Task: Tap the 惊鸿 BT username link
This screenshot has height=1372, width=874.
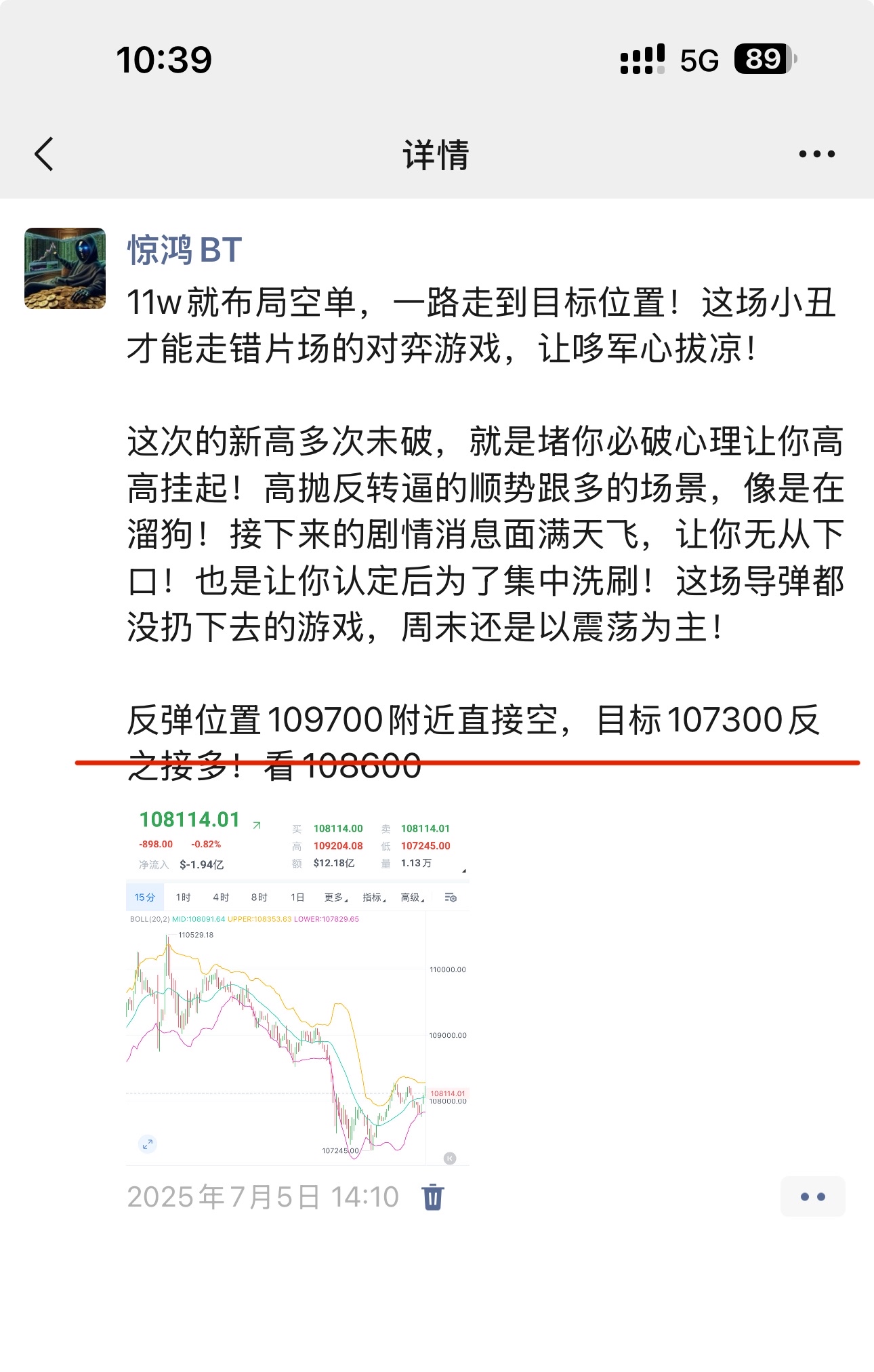Action: [x=184, y=250]
